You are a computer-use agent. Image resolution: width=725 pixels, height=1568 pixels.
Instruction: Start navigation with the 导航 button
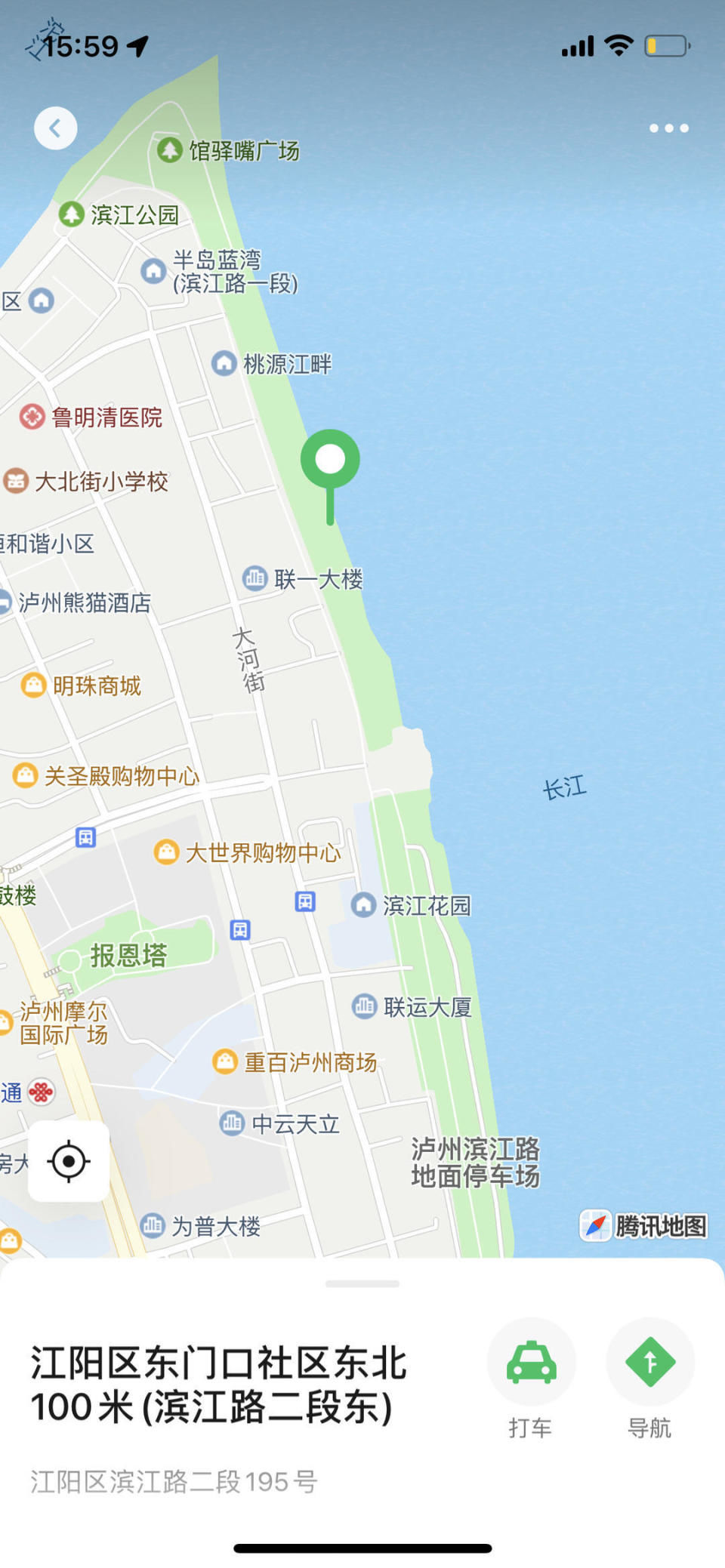pos(649,1363)
